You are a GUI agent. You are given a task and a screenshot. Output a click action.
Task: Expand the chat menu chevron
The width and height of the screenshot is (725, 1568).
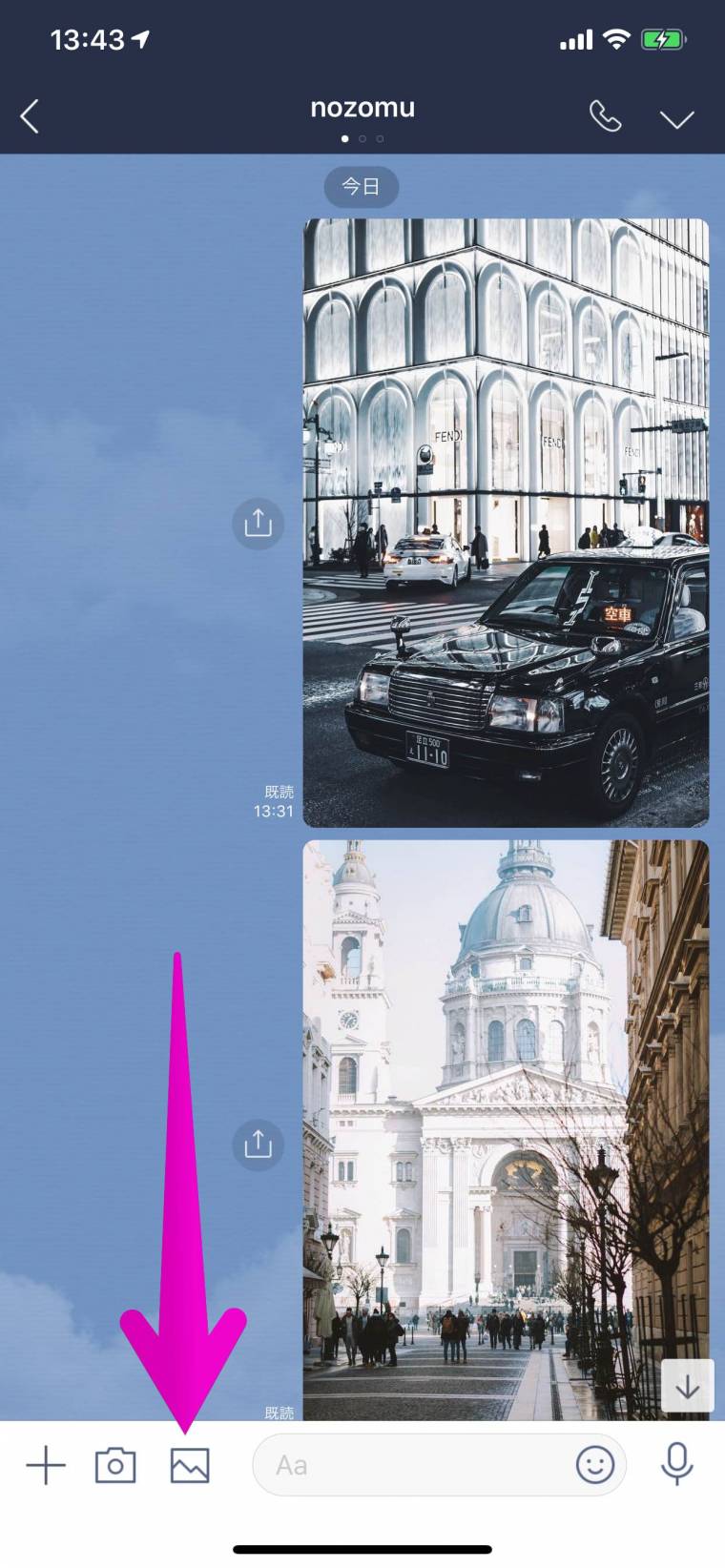(x=677, y=118)
